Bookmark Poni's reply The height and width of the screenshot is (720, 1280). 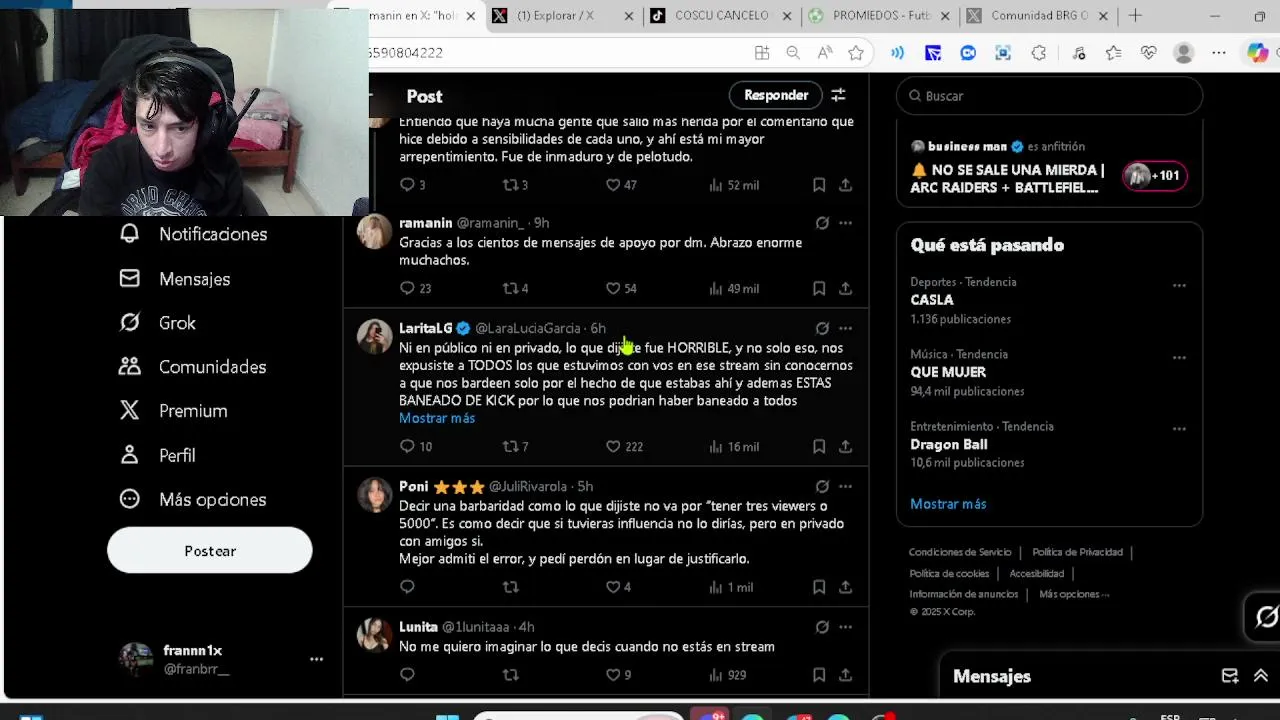[818, 587]
